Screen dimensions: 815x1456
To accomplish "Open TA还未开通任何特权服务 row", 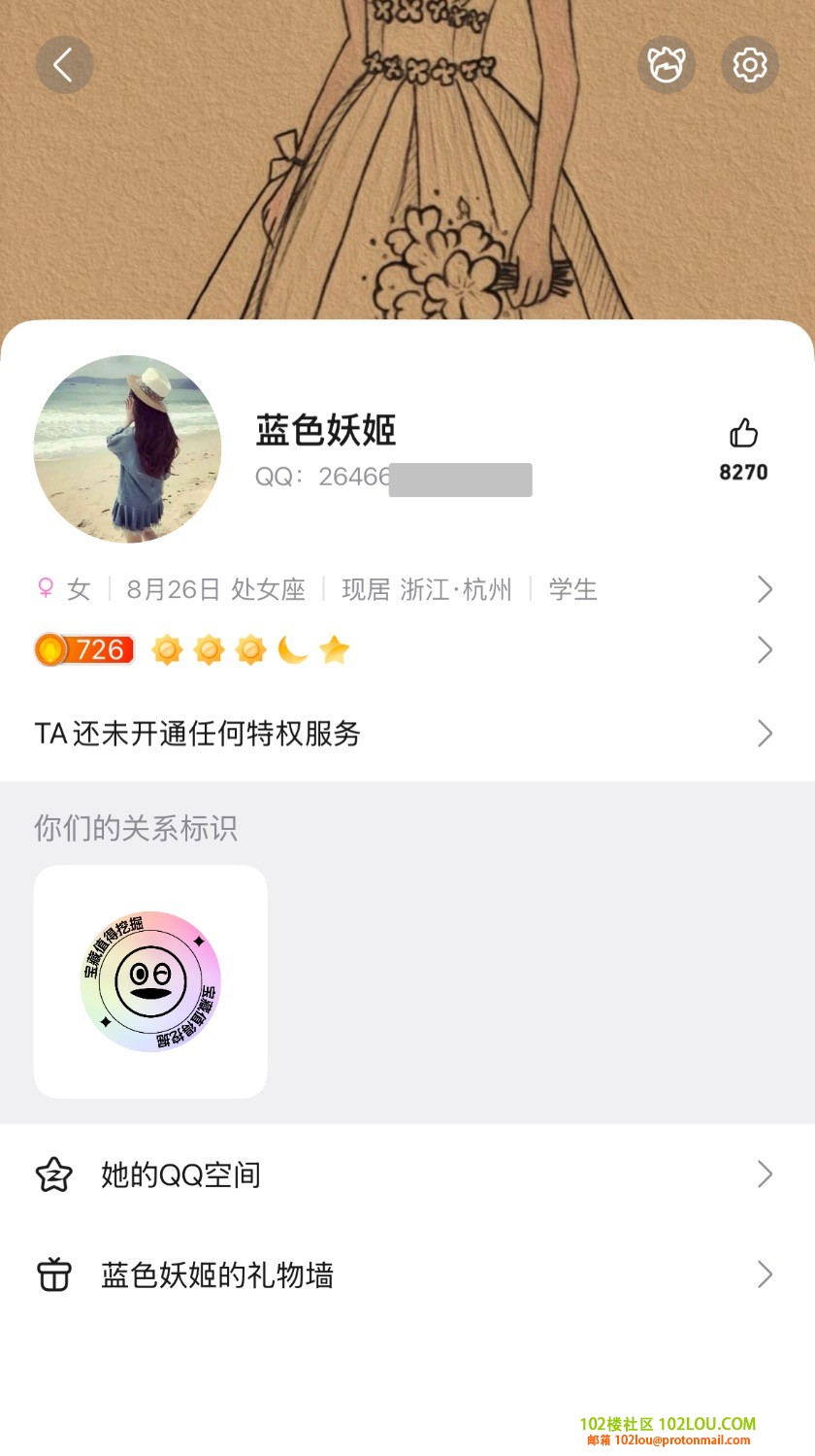I will pyautogui.click(x=407, y=733).
